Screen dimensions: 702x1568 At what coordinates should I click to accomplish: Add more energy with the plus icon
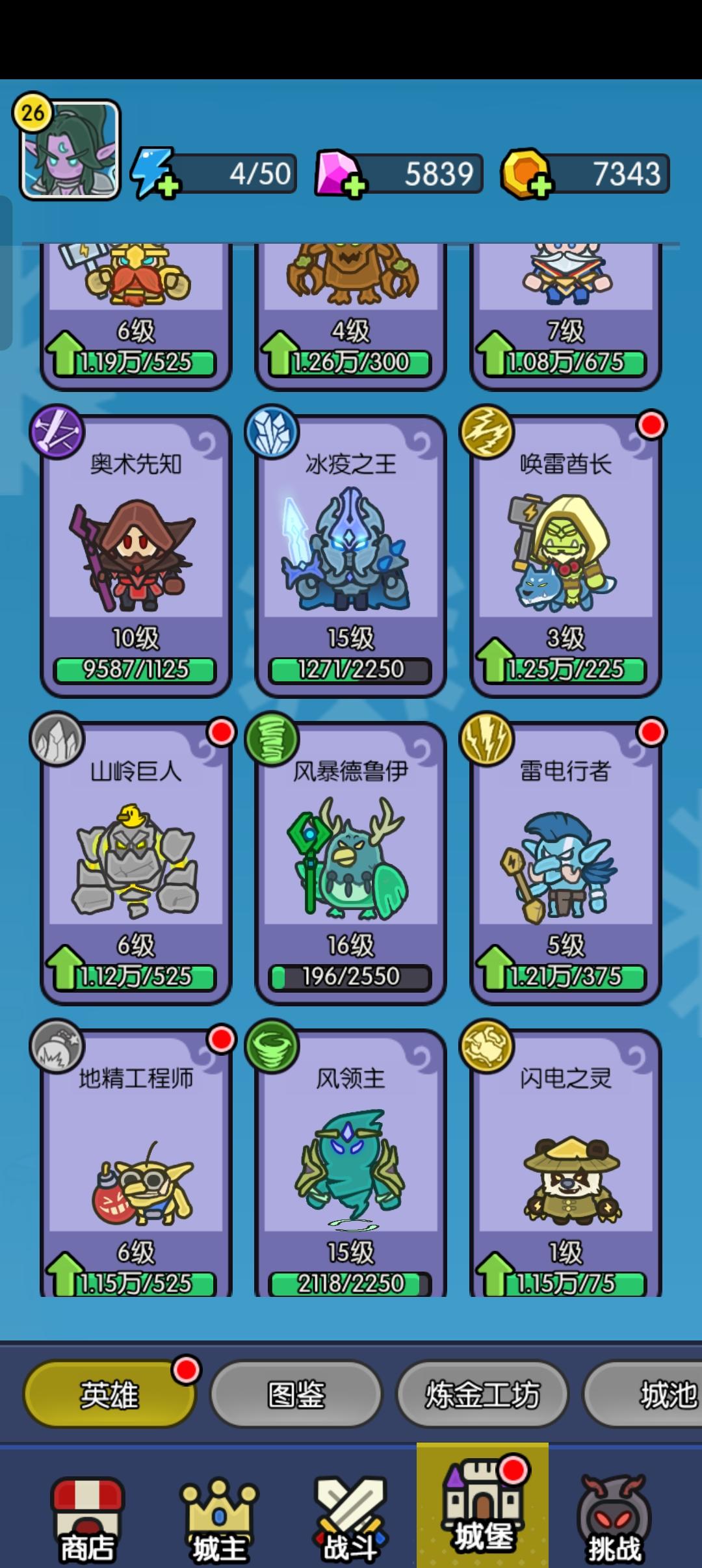(x=168, y=187)
